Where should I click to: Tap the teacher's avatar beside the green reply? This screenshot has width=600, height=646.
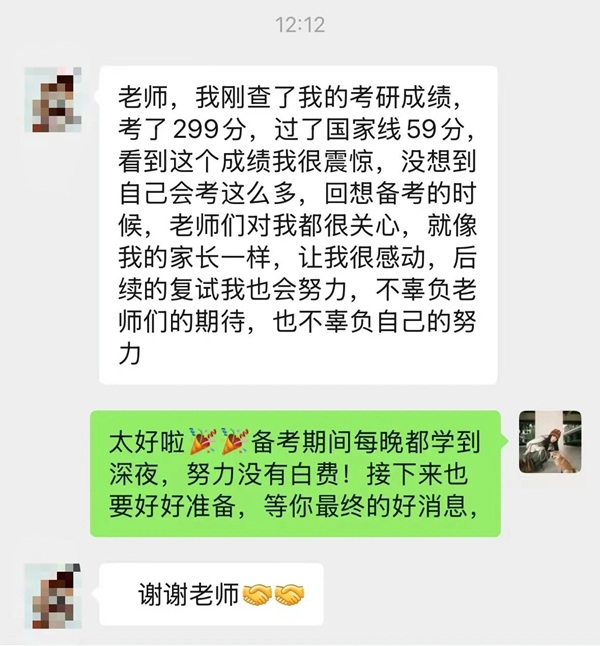(x=550, y=441)
